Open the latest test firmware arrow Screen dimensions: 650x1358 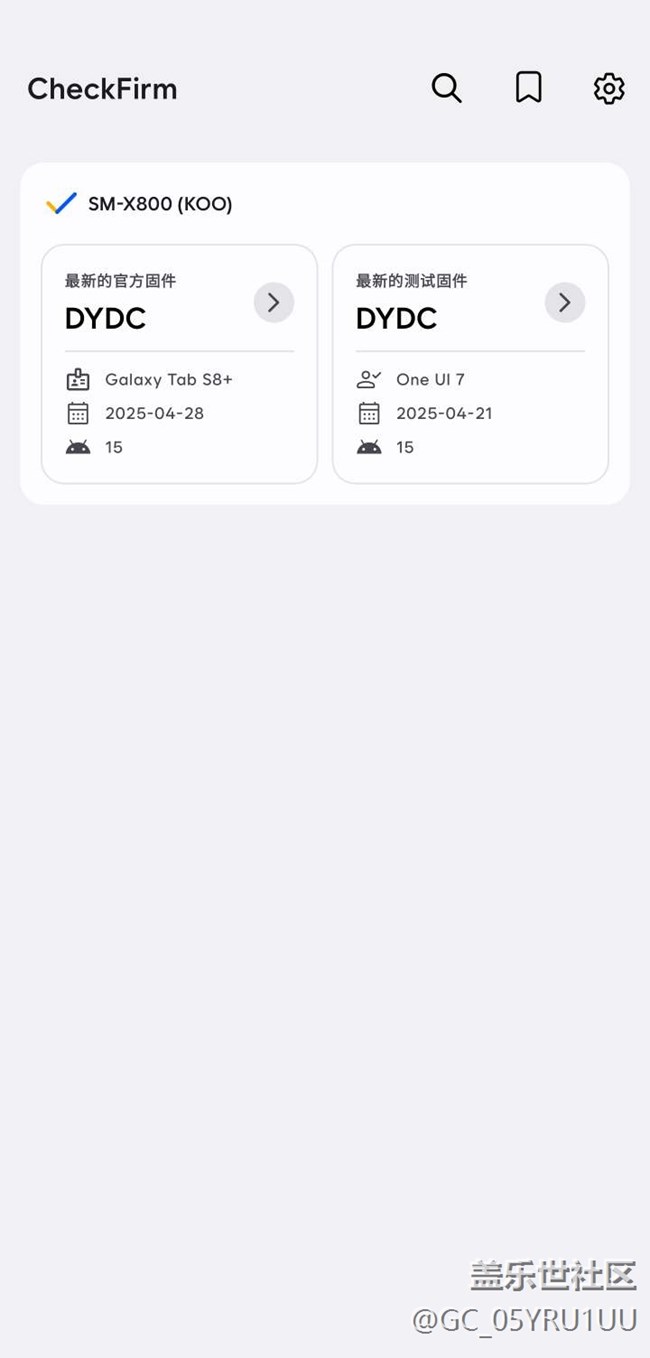click(x=564, y=302)
